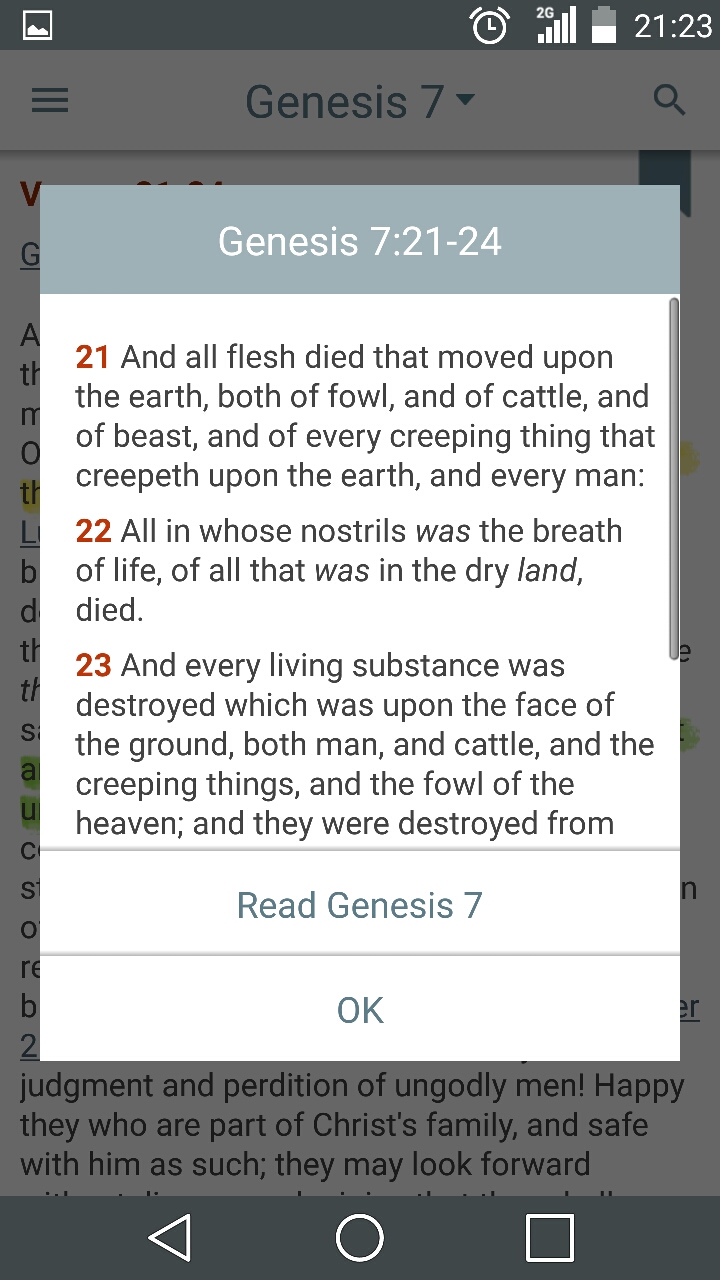Tap the battery status icon
The image size is (720, 1280).
click(603, 26)
